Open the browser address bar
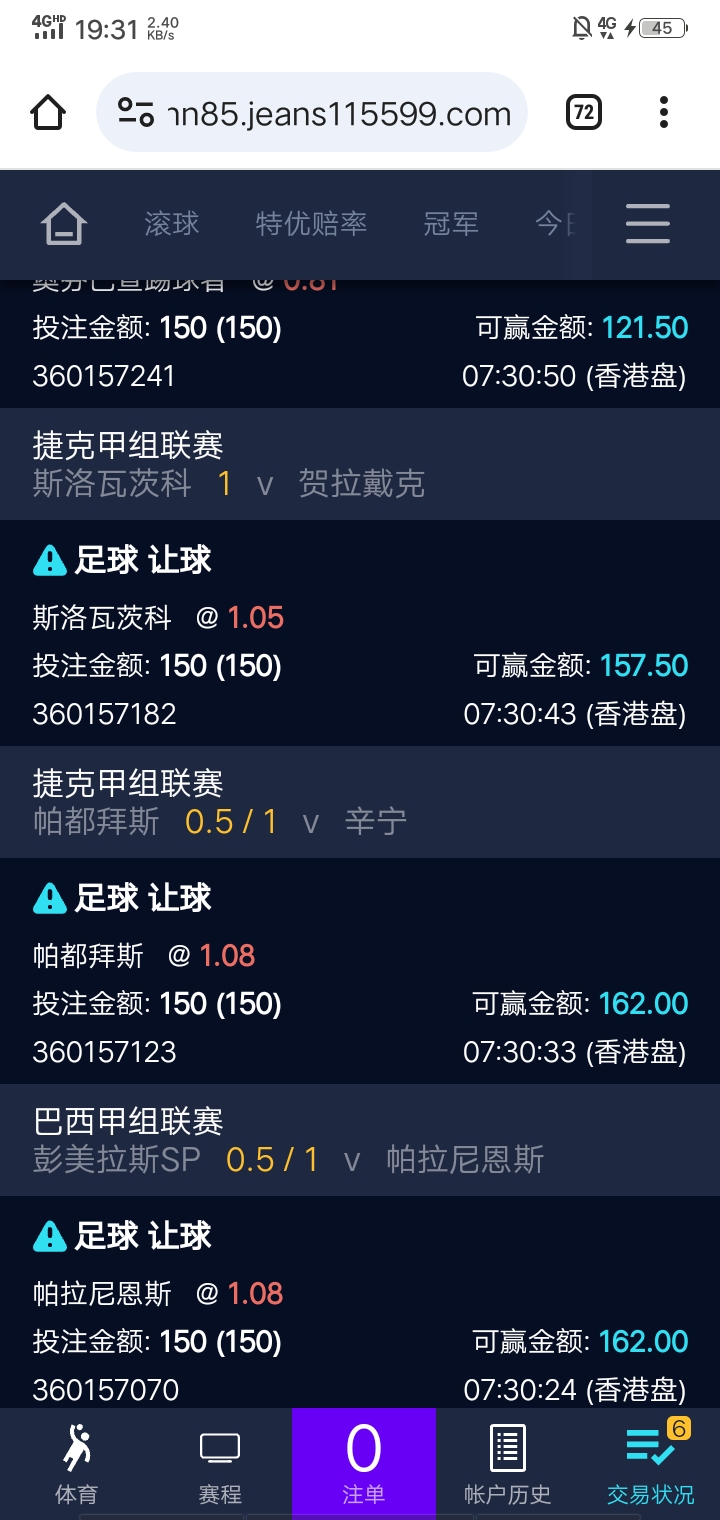Image resolution: width=720 pixels, height=1520 pixels. point(312,112)
